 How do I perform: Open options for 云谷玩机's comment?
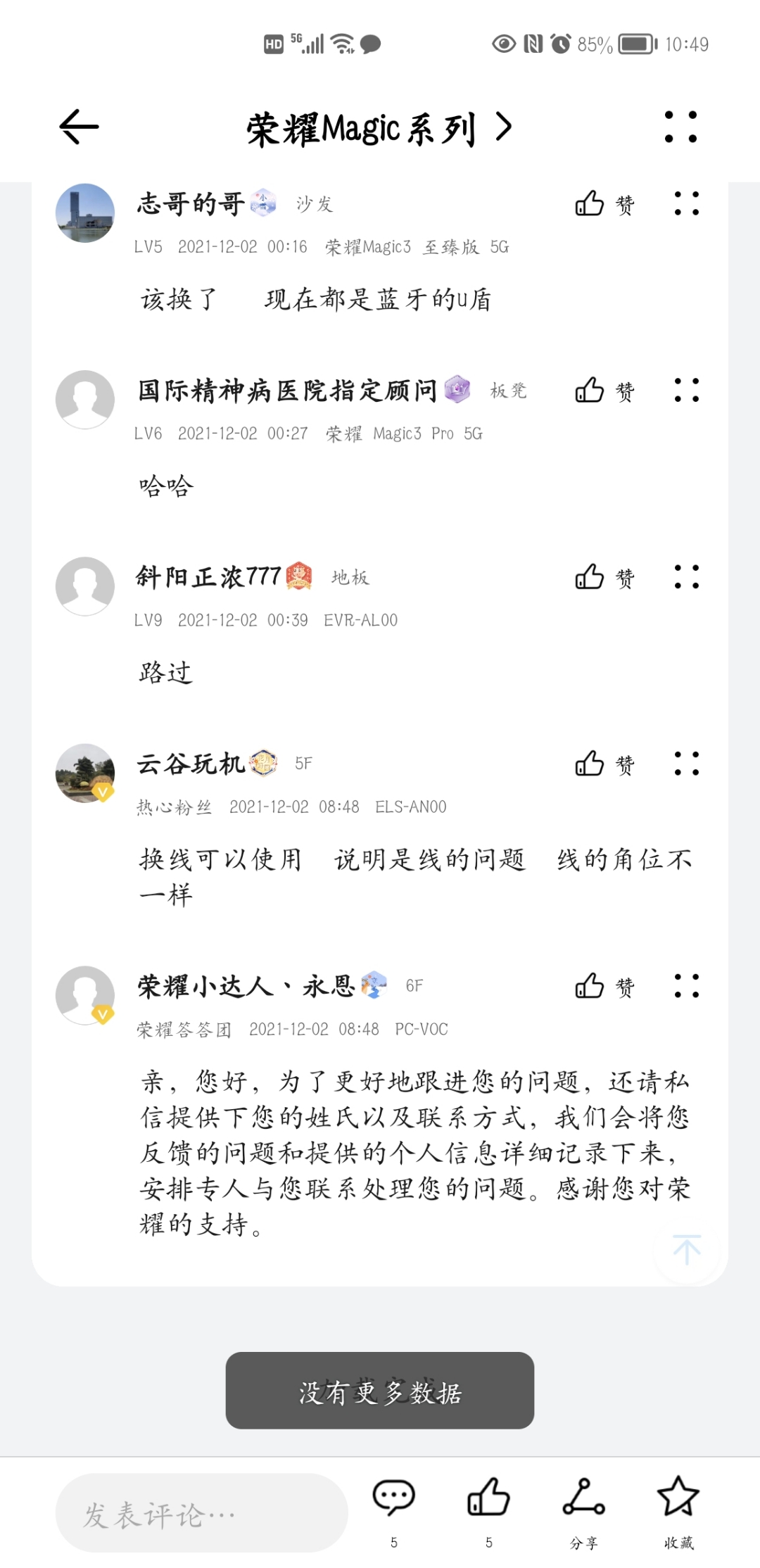coord(686,763)
